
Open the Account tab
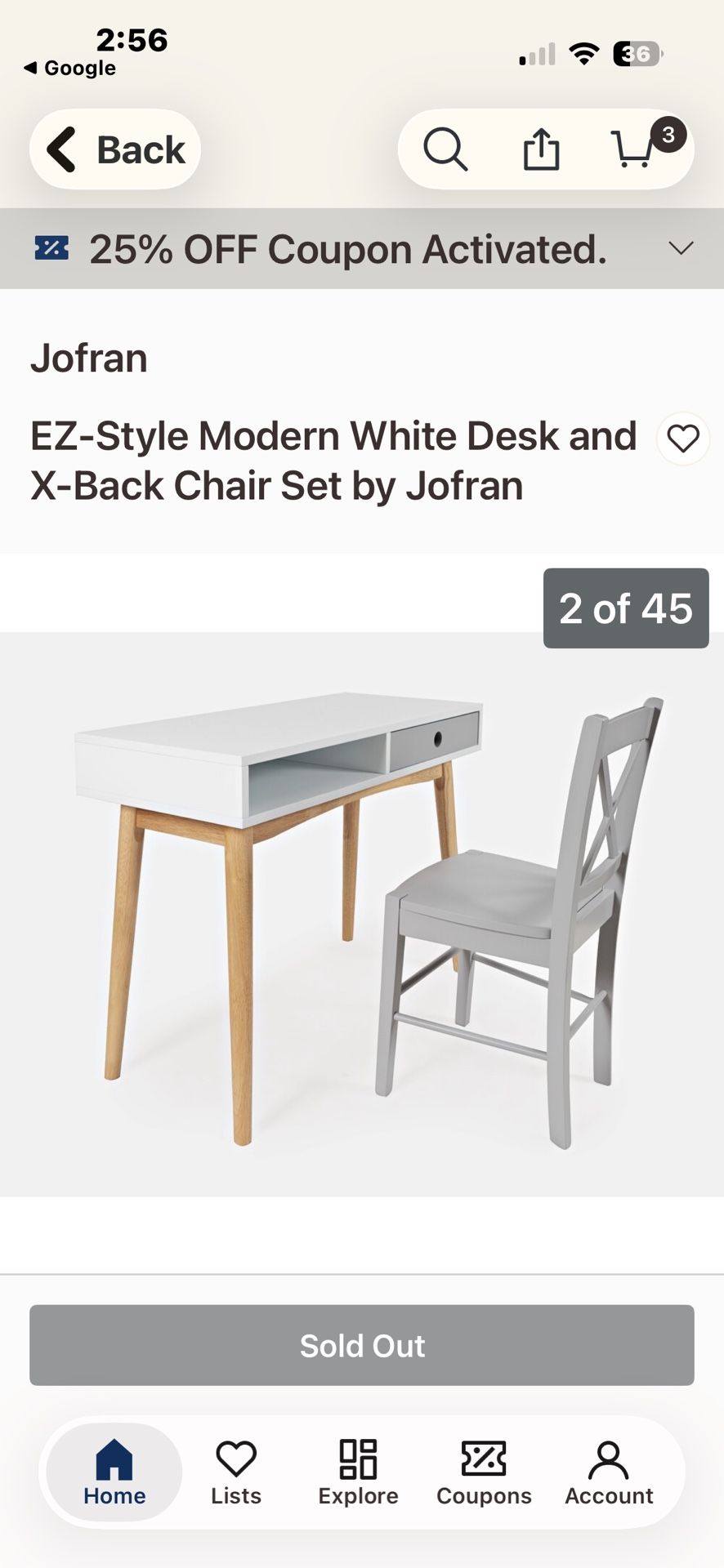609,1472
